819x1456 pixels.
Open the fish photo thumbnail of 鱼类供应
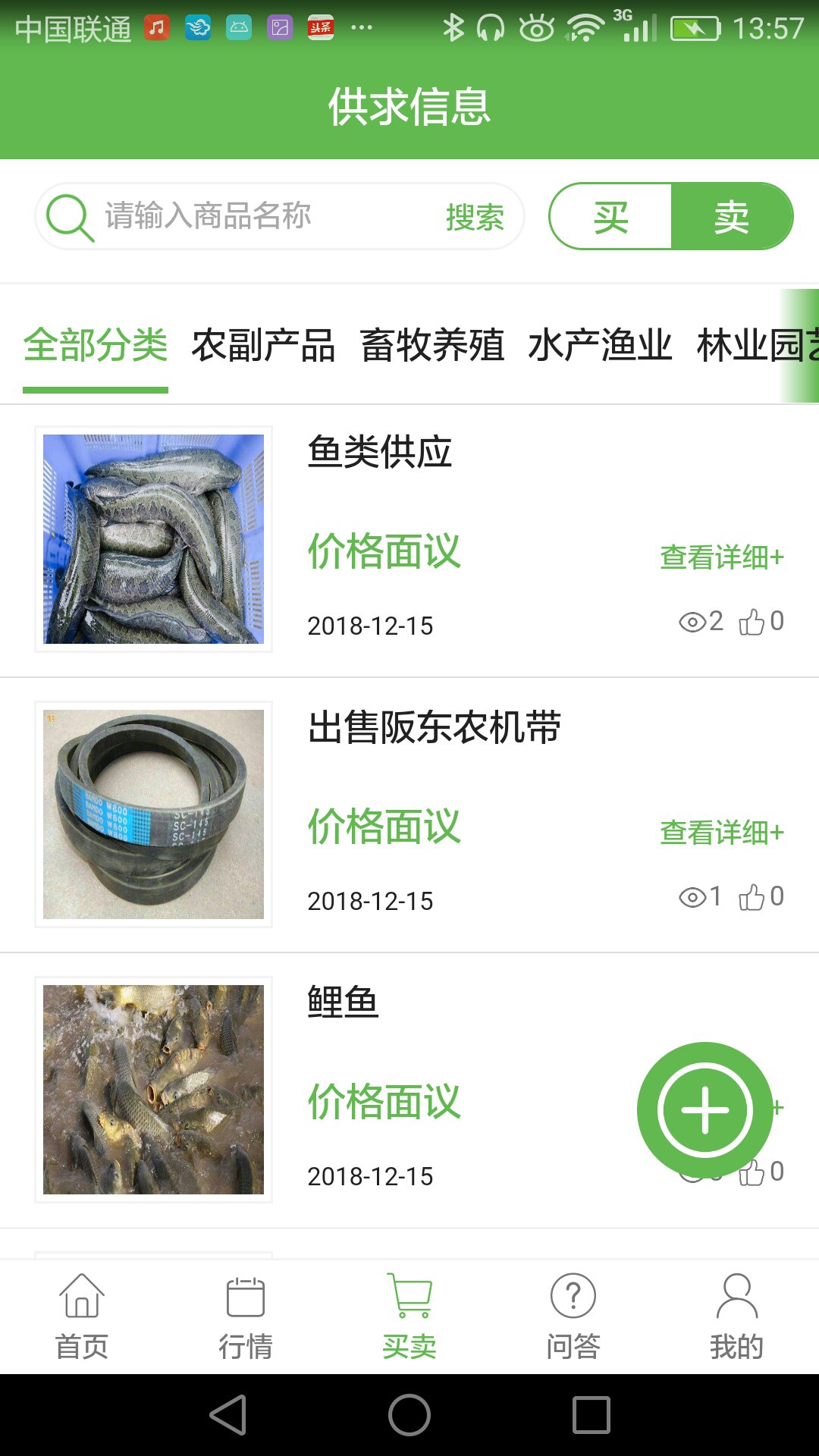click(x=152, y=540)
